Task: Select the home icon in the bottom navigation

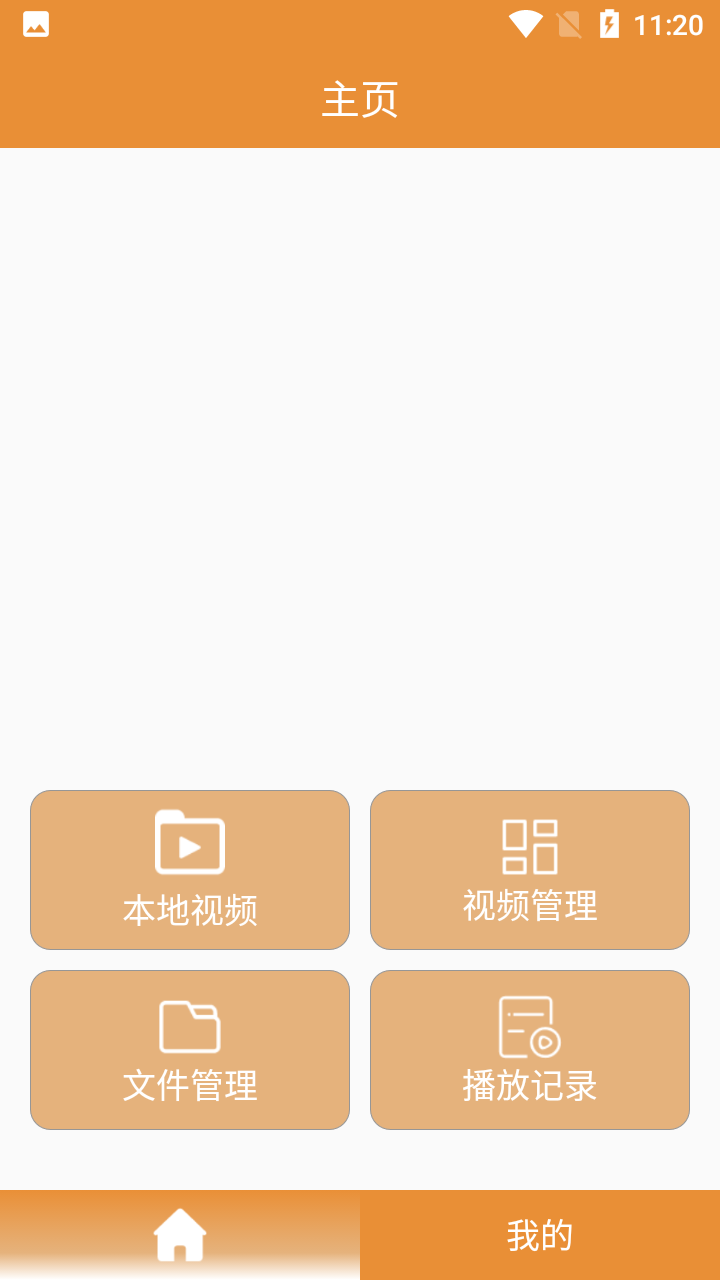Action: (x=180, y=1234)
